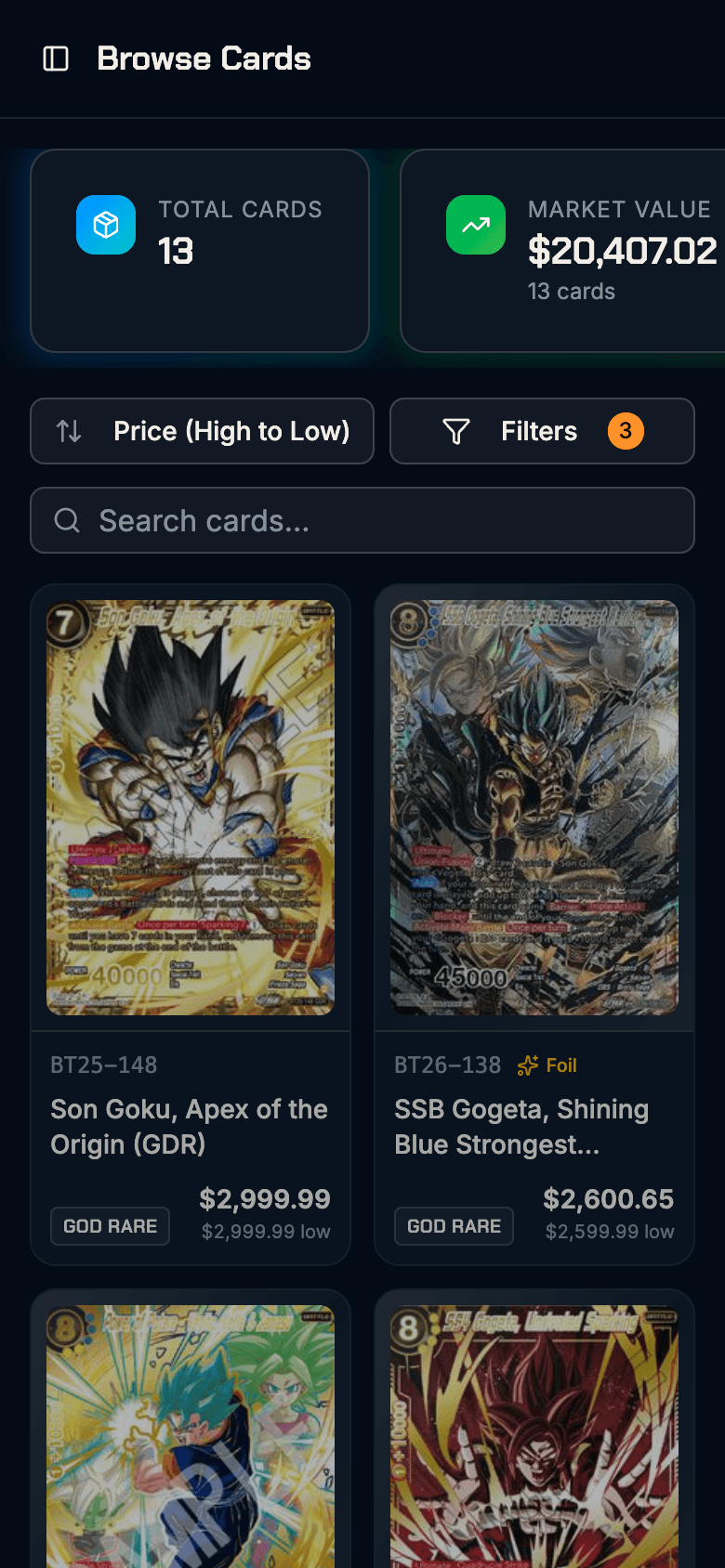Click the Market Value trend graph icon
Screen dimensions: 725x1568
point(475,224)
